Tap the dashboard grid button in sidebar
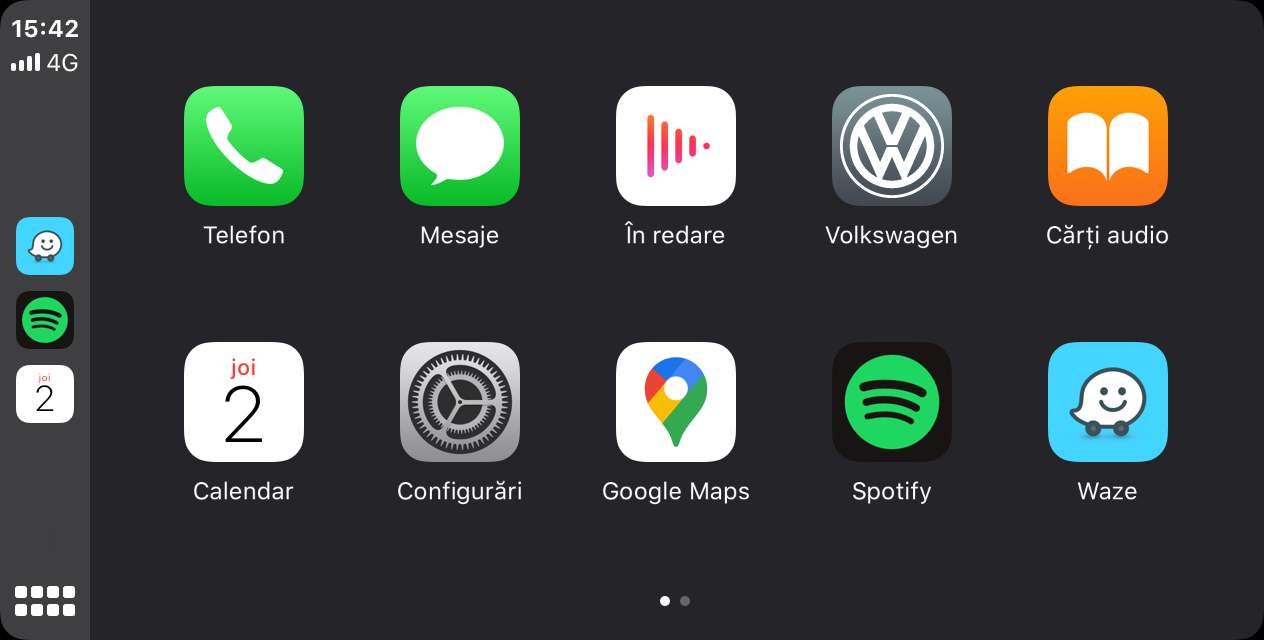1264x640 pixels. 45,601
